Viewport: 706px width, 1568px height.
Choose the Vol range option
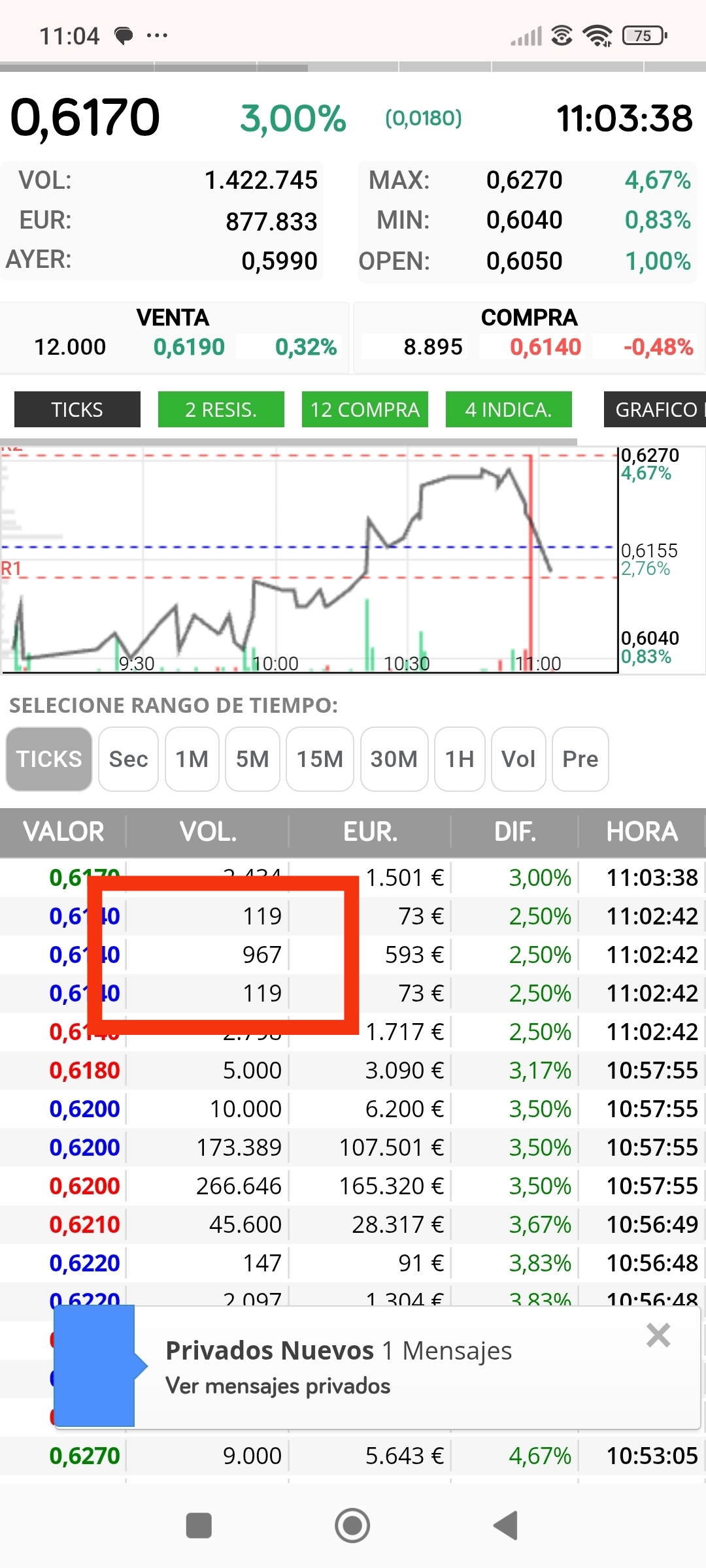[518, 759]
